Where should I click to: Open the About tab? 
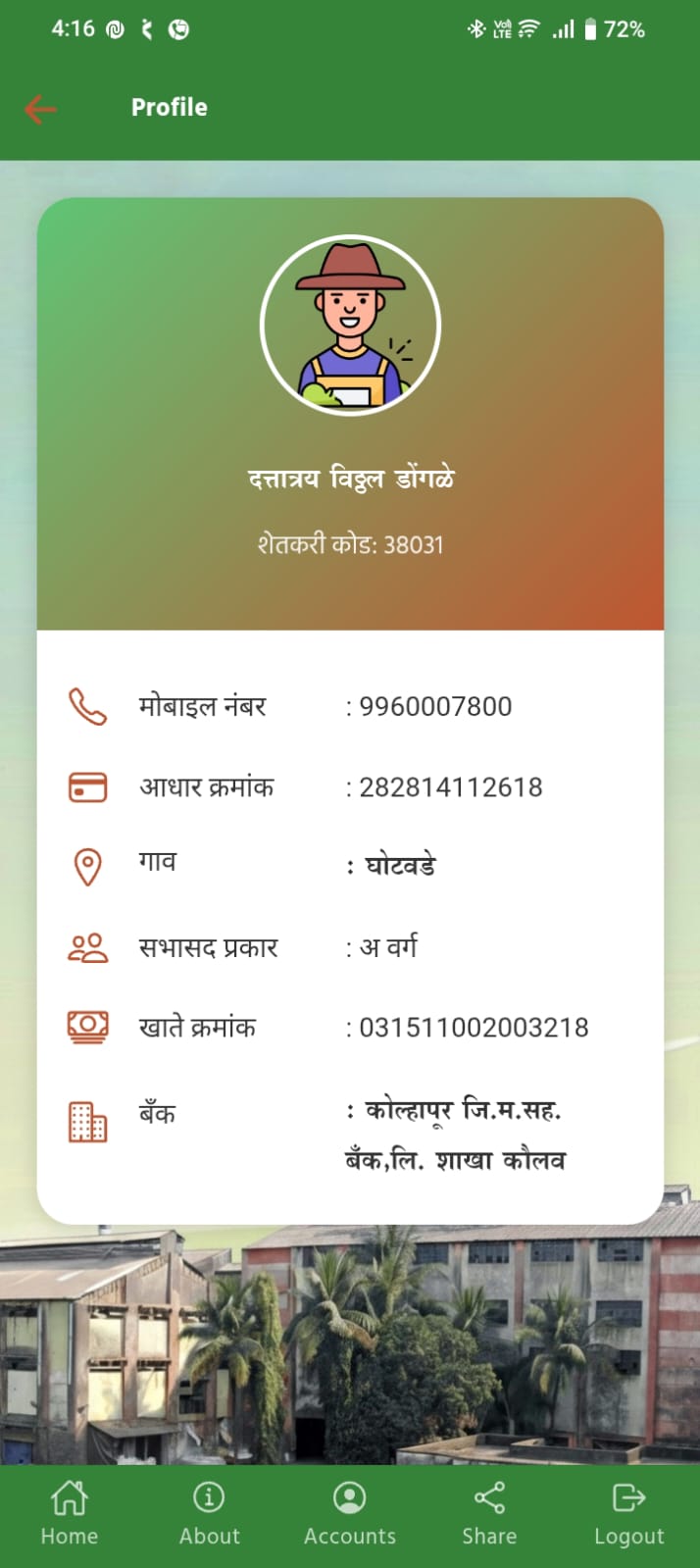coord(209,1513)
